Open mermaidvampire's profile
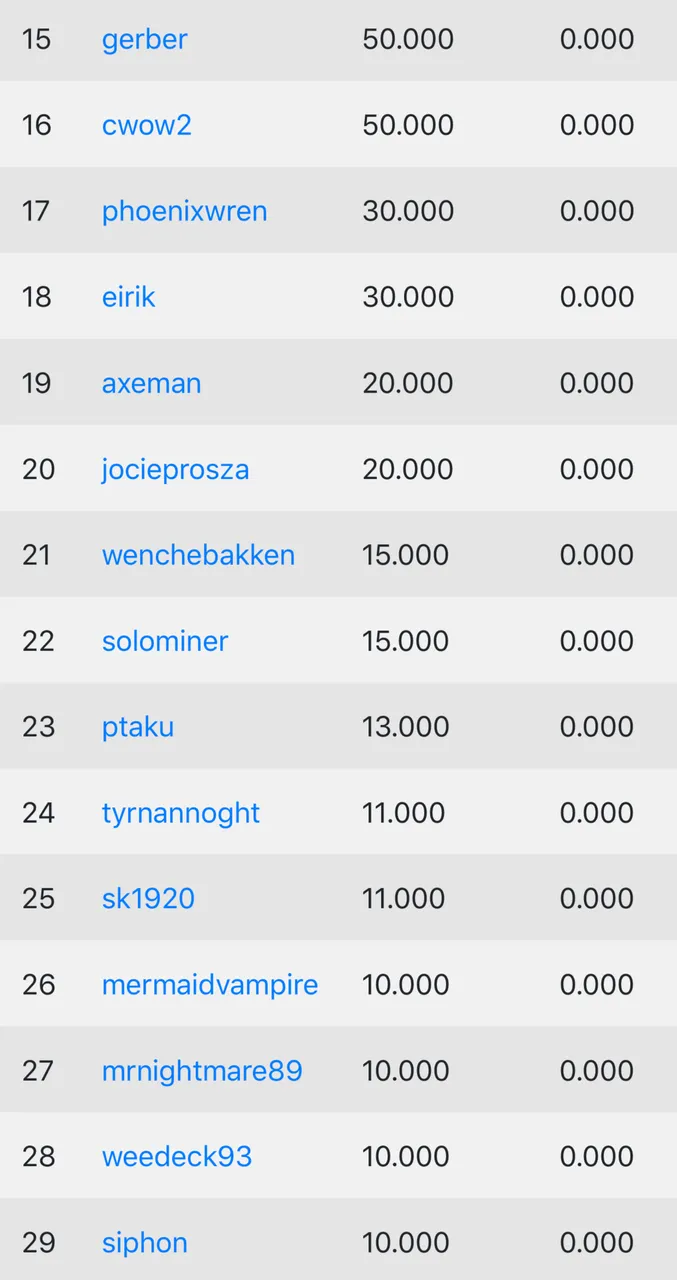This screenshot has height=1280, width=677. tap(210, 985)
